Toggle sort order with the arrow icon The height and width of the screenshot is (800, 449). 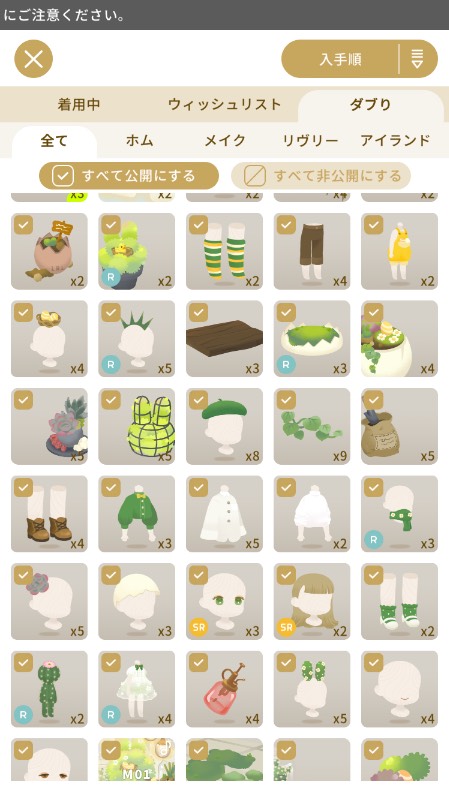coord(417,59)
